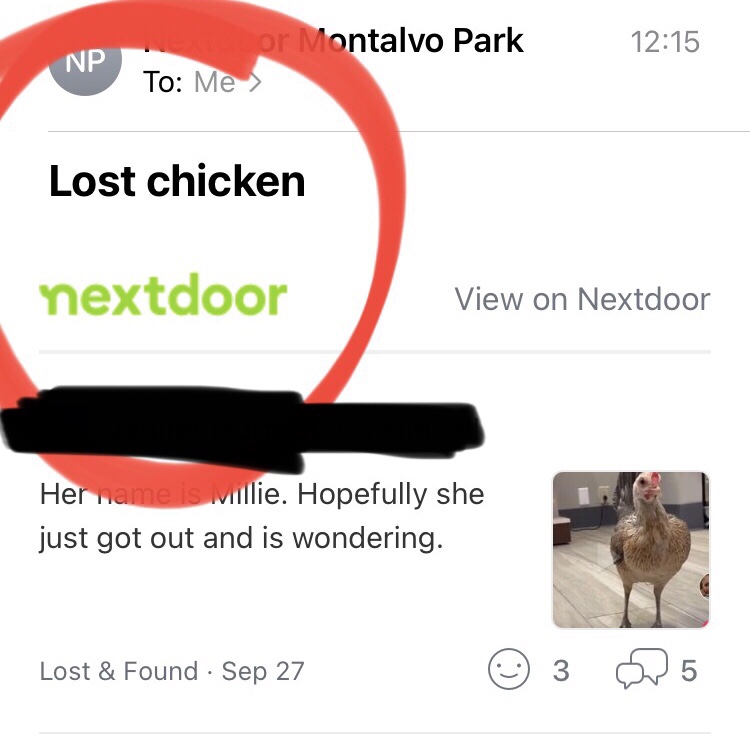Open the comments speech bubble icon
Viewport: 750px width, 750px height.
pos(641,670)
